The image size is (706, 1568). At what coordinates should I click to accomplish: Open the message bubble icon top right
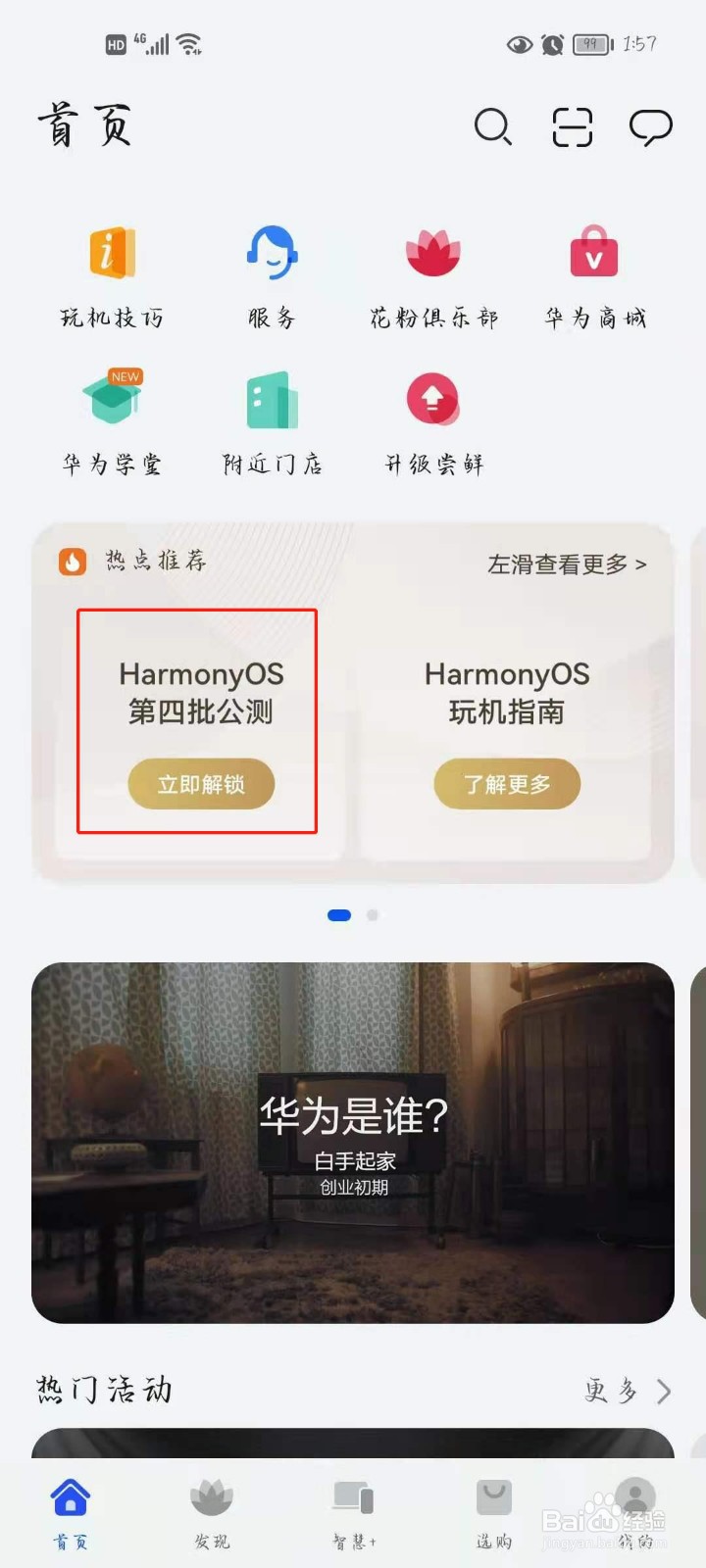coord(649,127)
